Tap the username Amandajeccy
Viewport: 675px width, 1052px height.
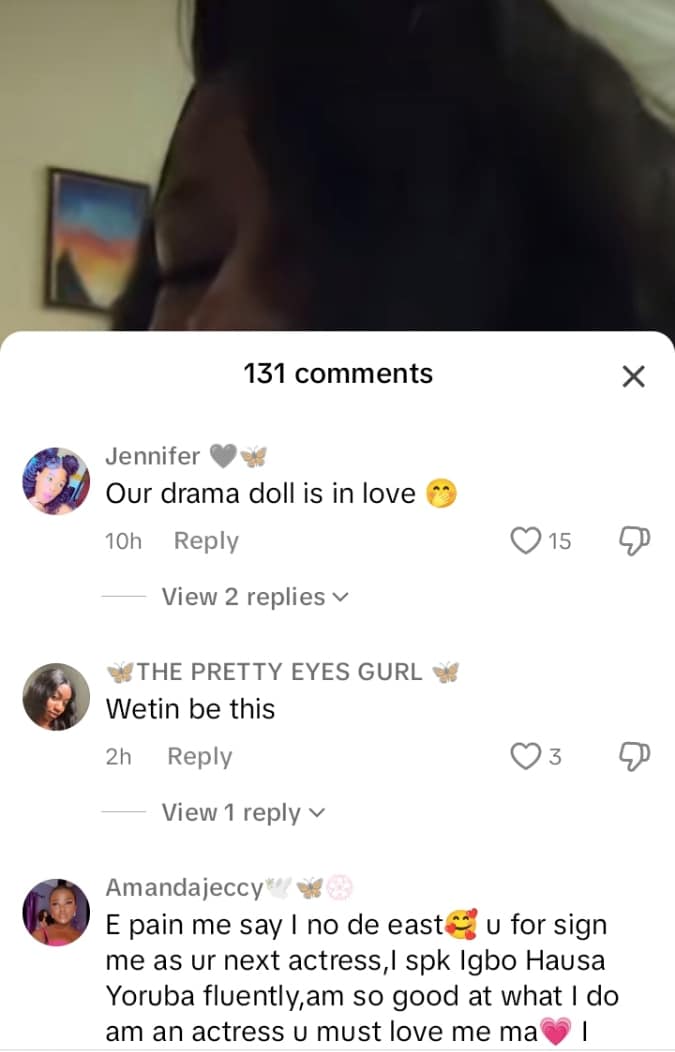coord(185,887)
